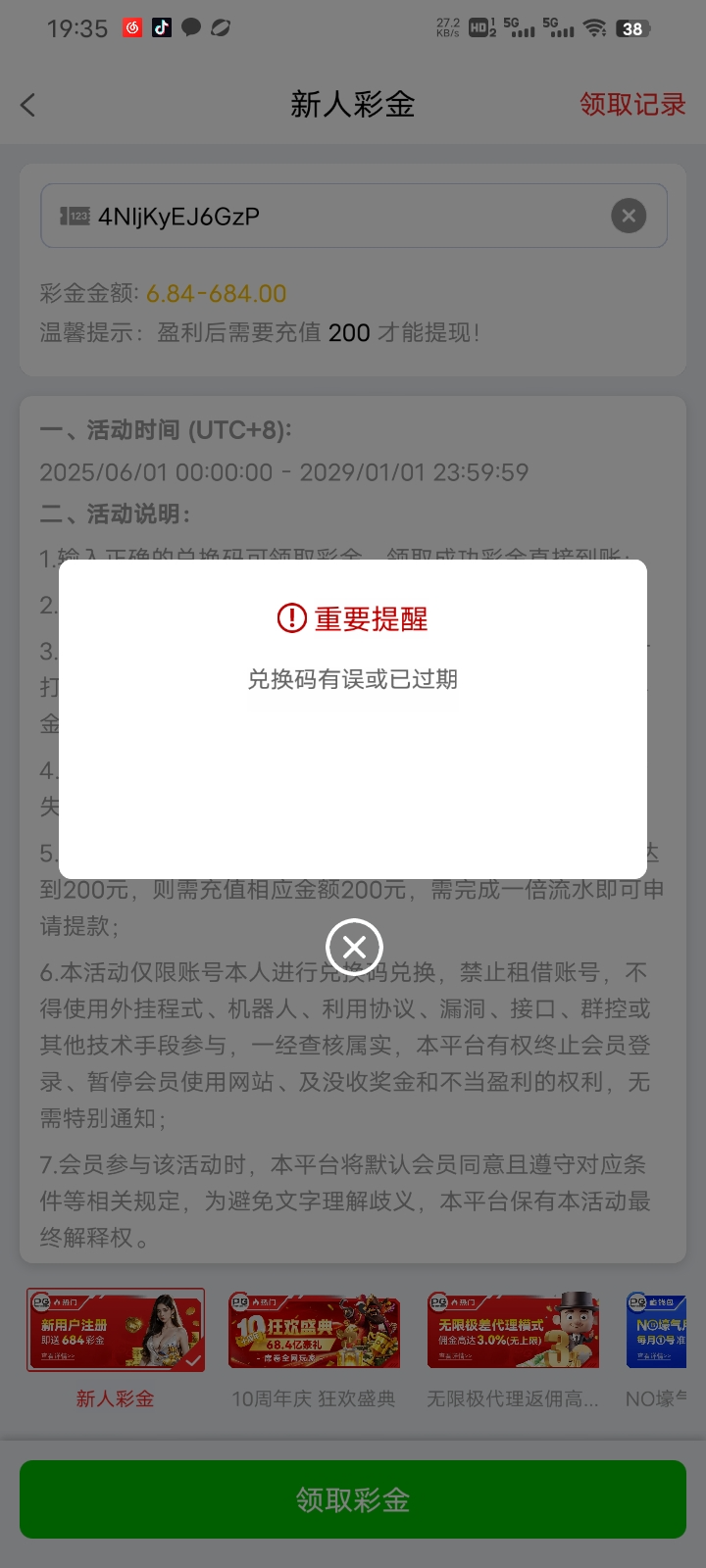Go back using the top-left arrow

27,105
